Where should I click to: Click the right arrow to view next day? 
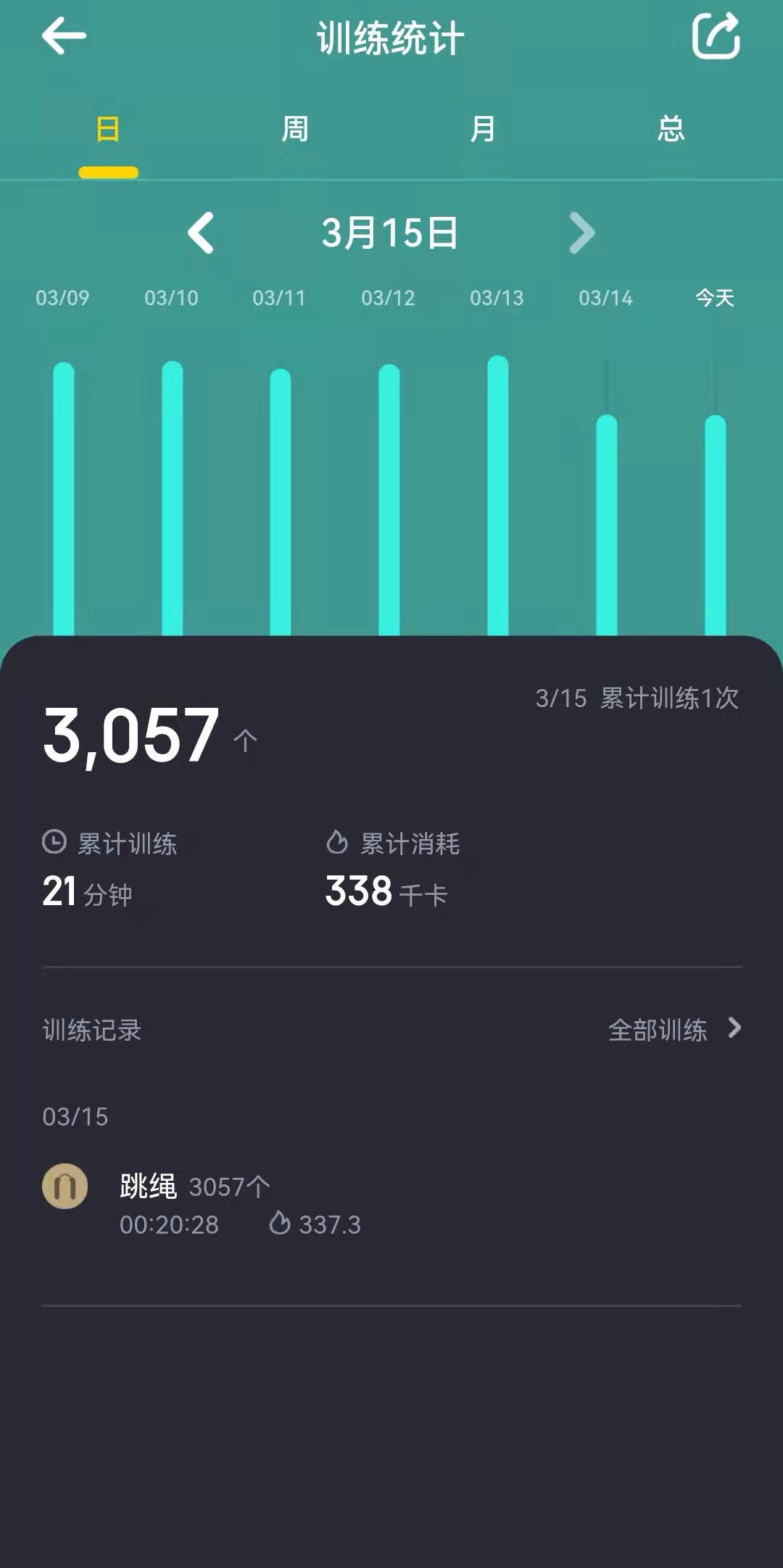[x=581, y=231]
